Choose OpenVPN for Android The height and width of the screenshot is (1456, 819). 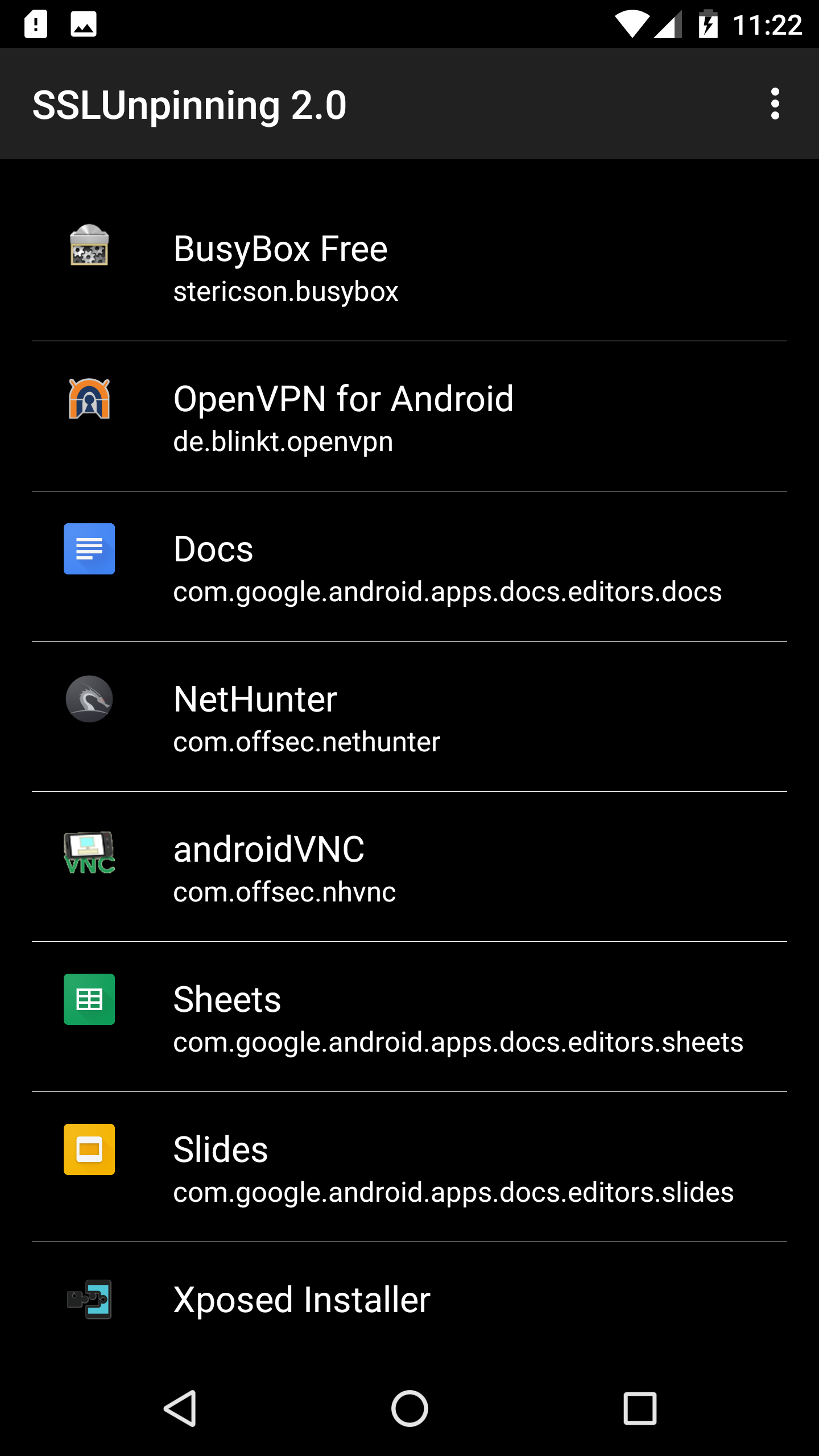click(x=409, y=416)
